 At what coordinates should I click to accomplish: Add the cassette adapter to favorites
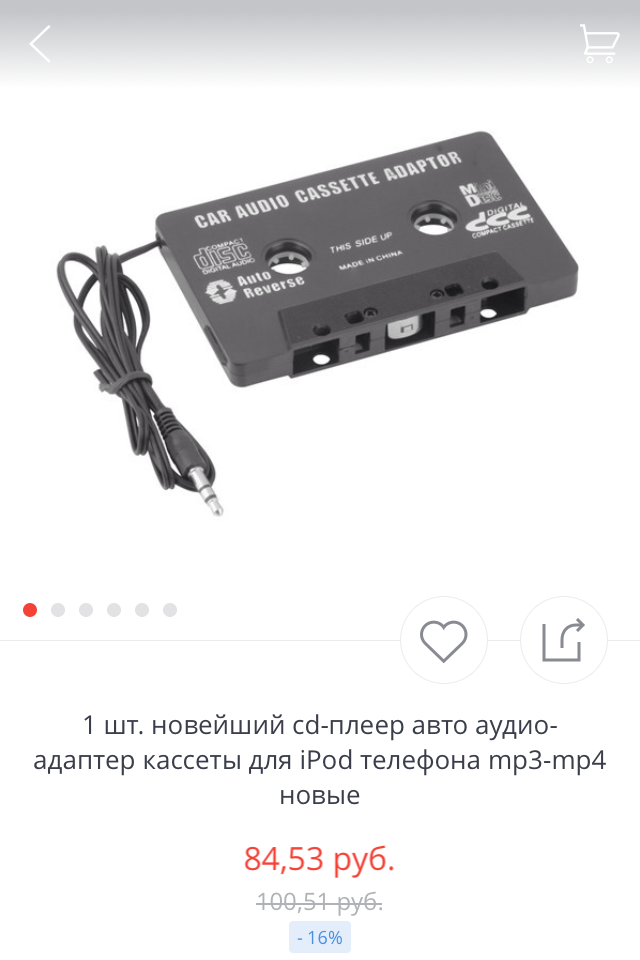(443, 640)
